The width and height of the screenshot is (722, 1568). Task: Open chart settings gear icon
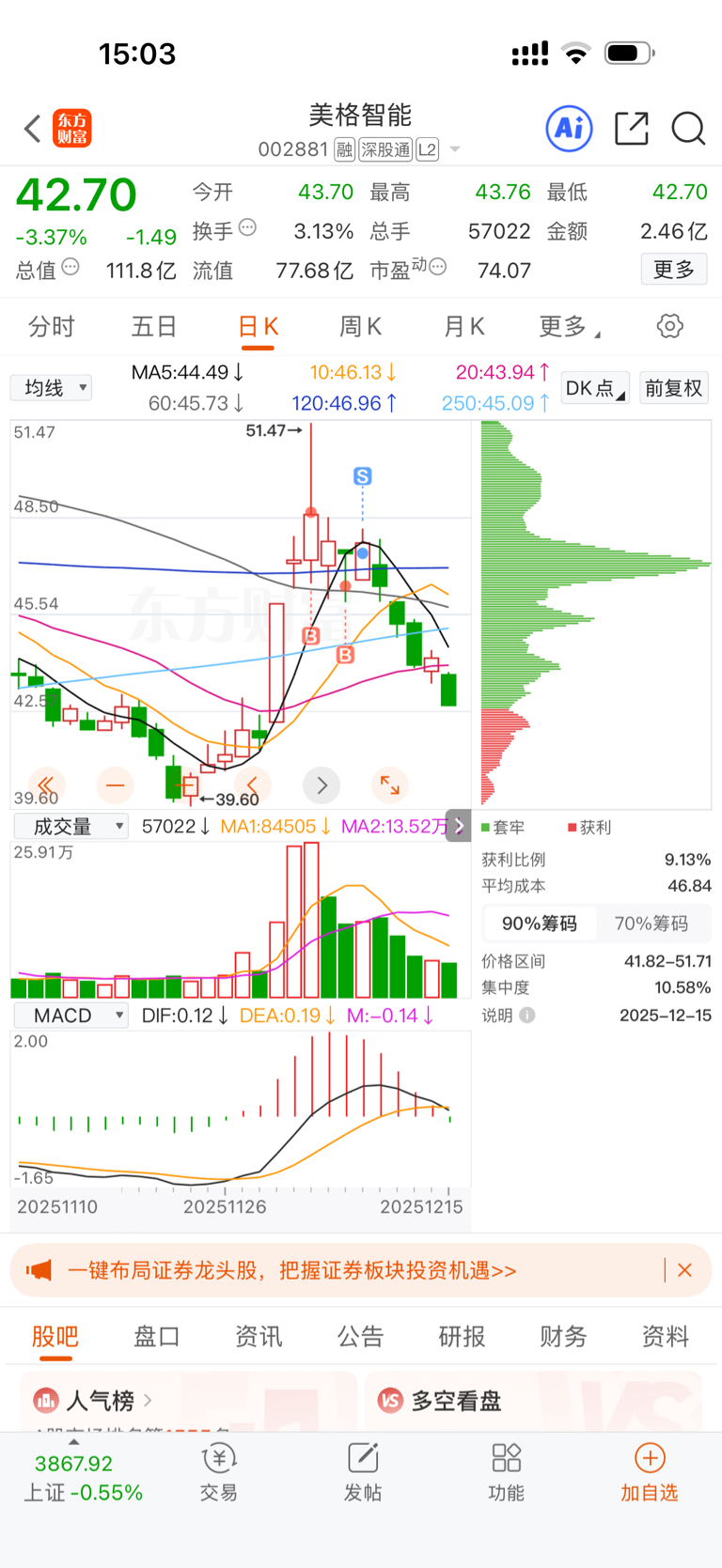coord(669,326)
